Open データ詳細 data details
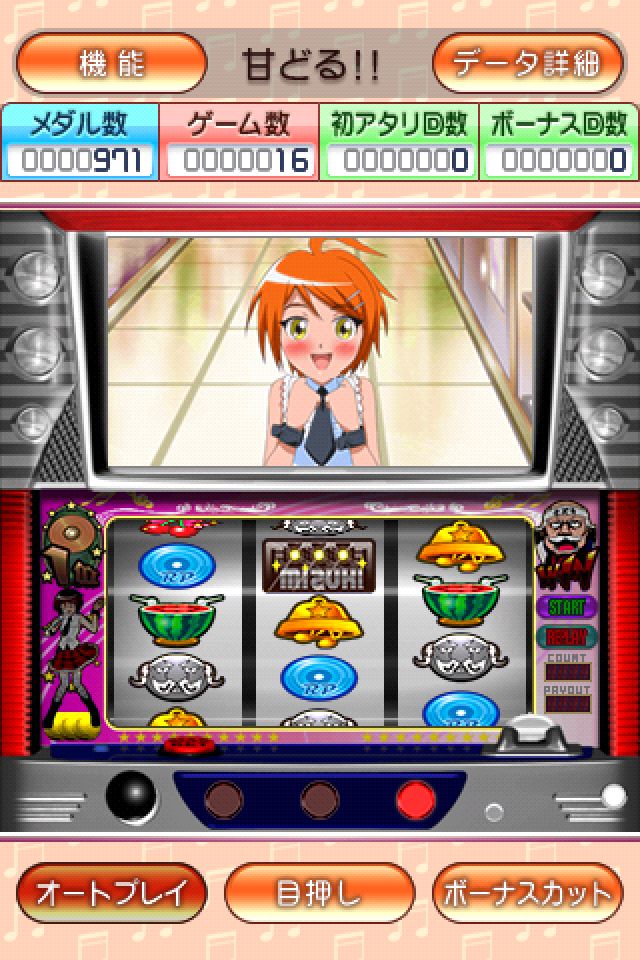Screen dimensions: 640x960 (527, 64)
